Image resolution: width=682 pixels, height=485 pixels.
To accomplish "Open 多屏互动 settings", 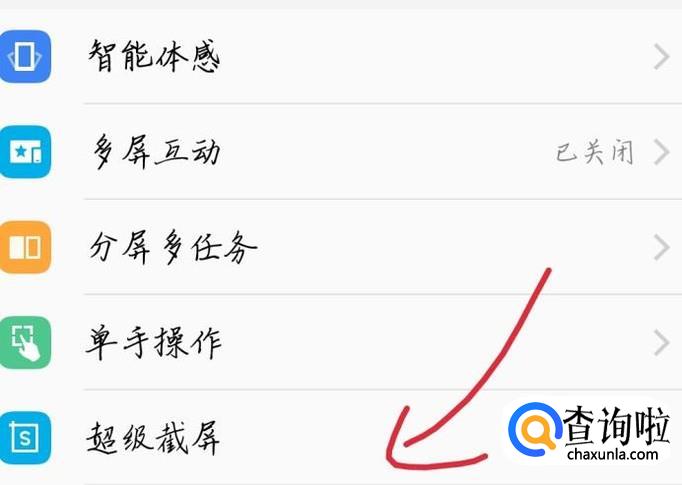I will [x=340, y=152].
